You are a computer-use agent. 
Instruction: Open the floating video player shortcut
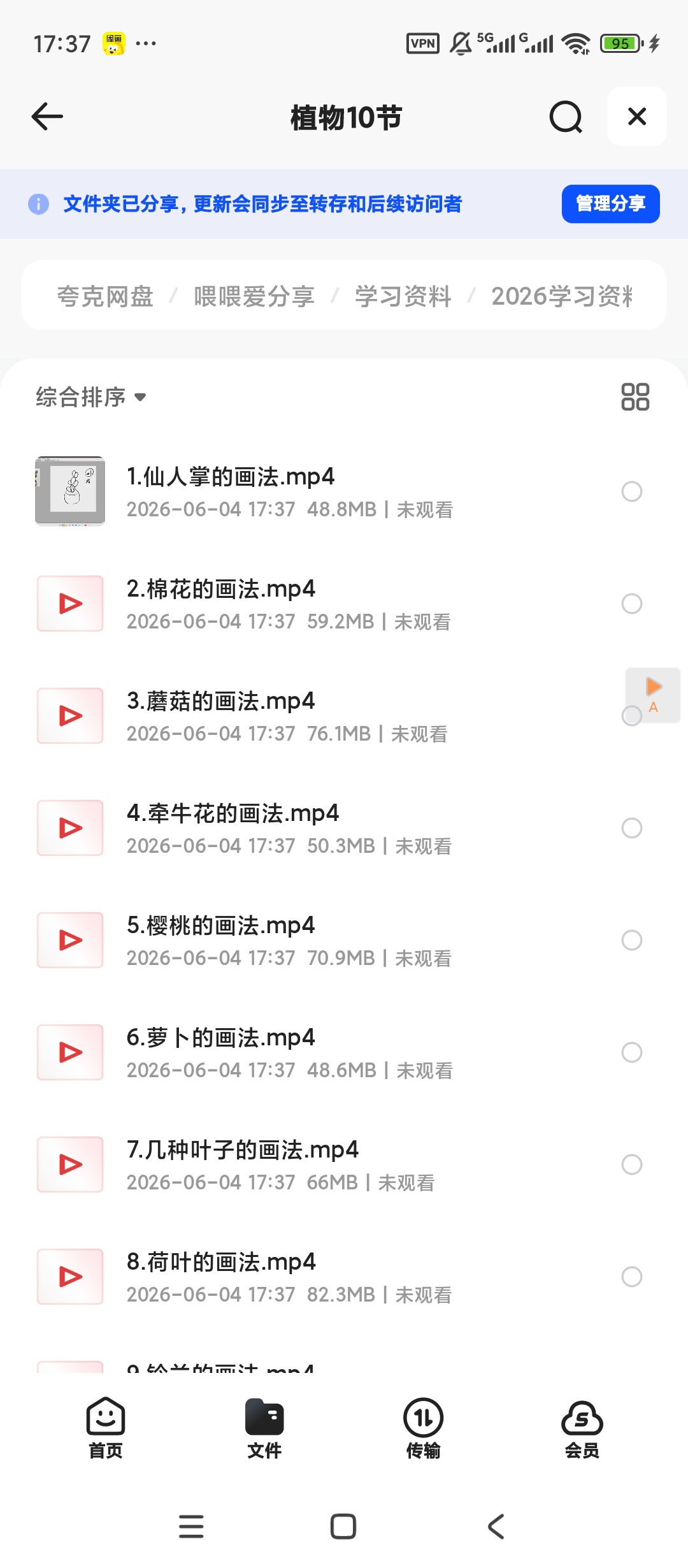[x=653, y=695]
